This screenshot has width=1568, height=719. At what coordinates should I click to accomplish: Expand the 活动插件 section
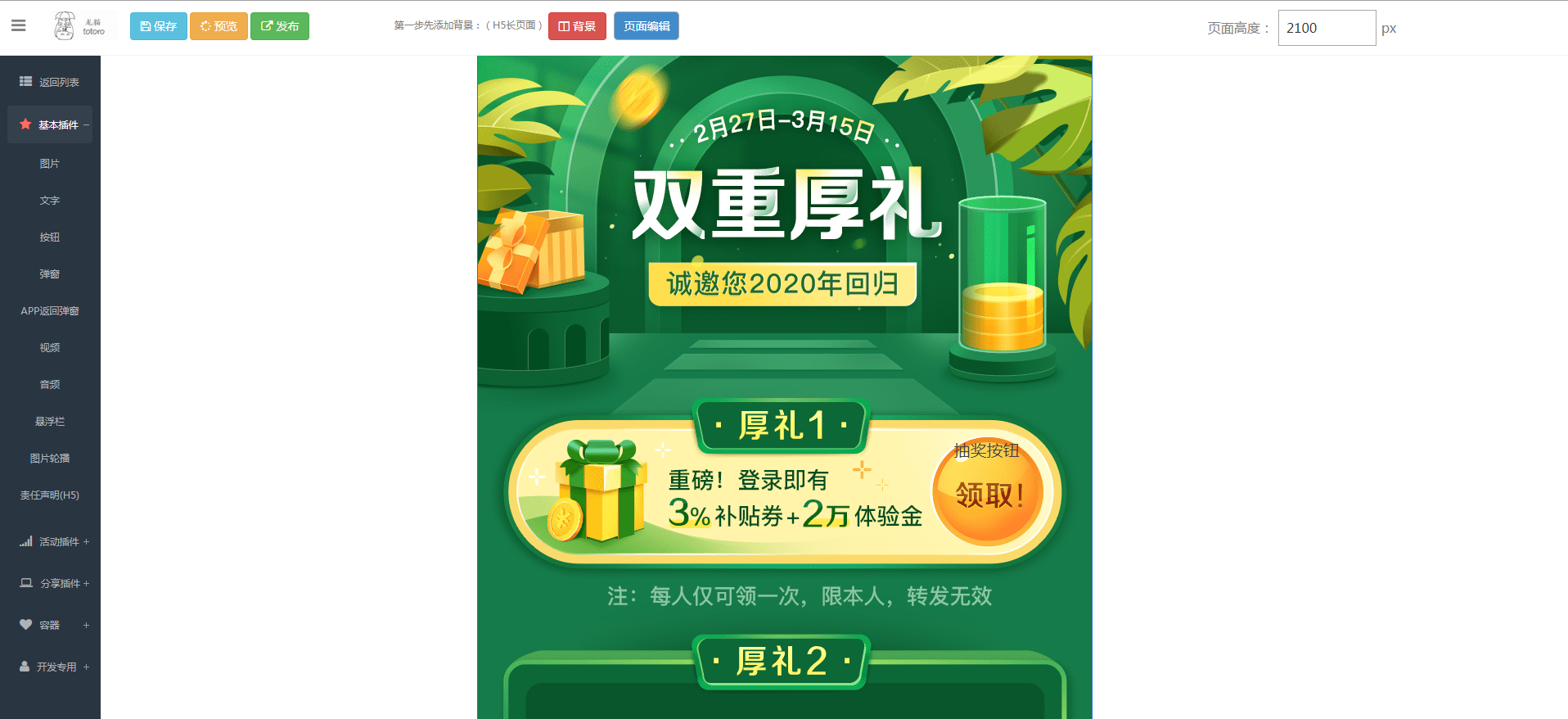pos(54,542)
